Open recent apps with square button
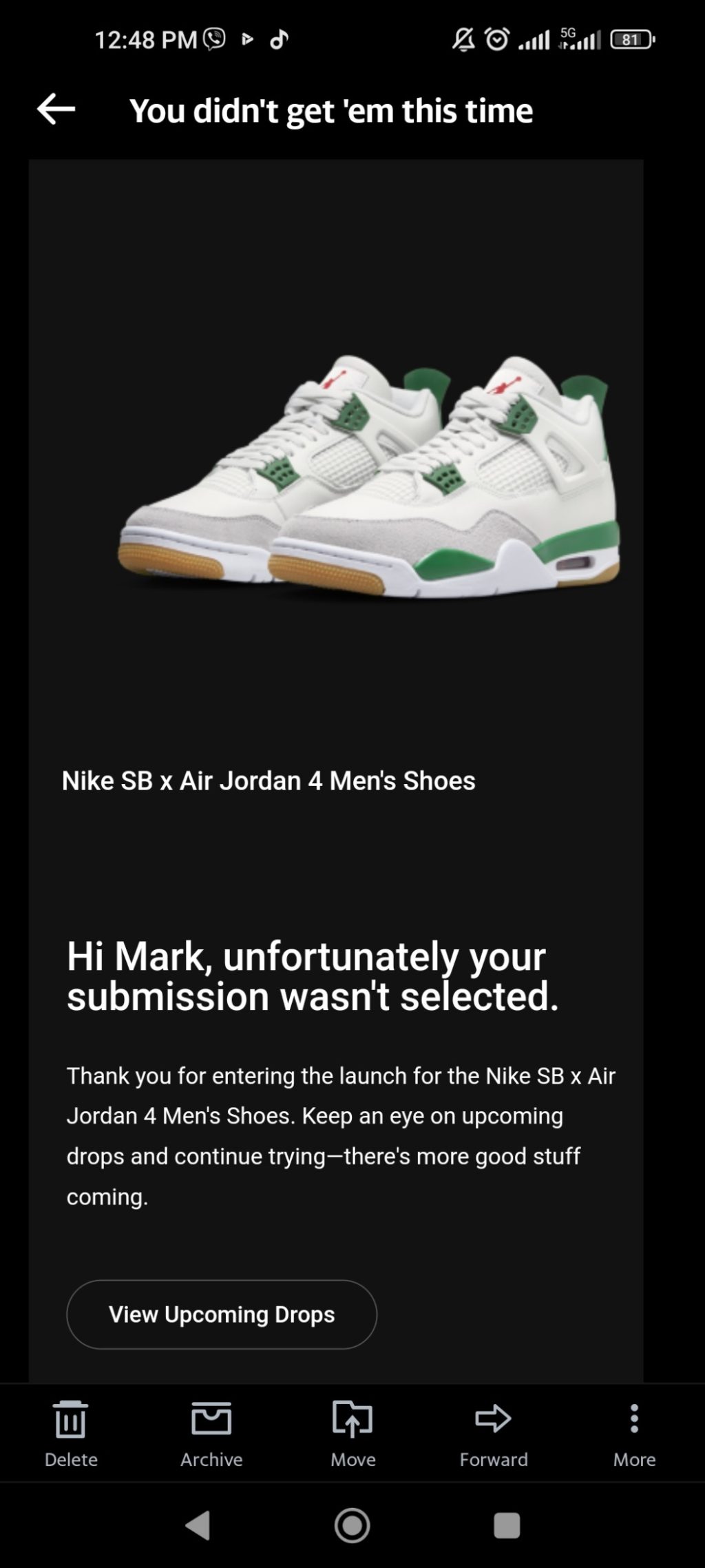 tap(507, 1525)
